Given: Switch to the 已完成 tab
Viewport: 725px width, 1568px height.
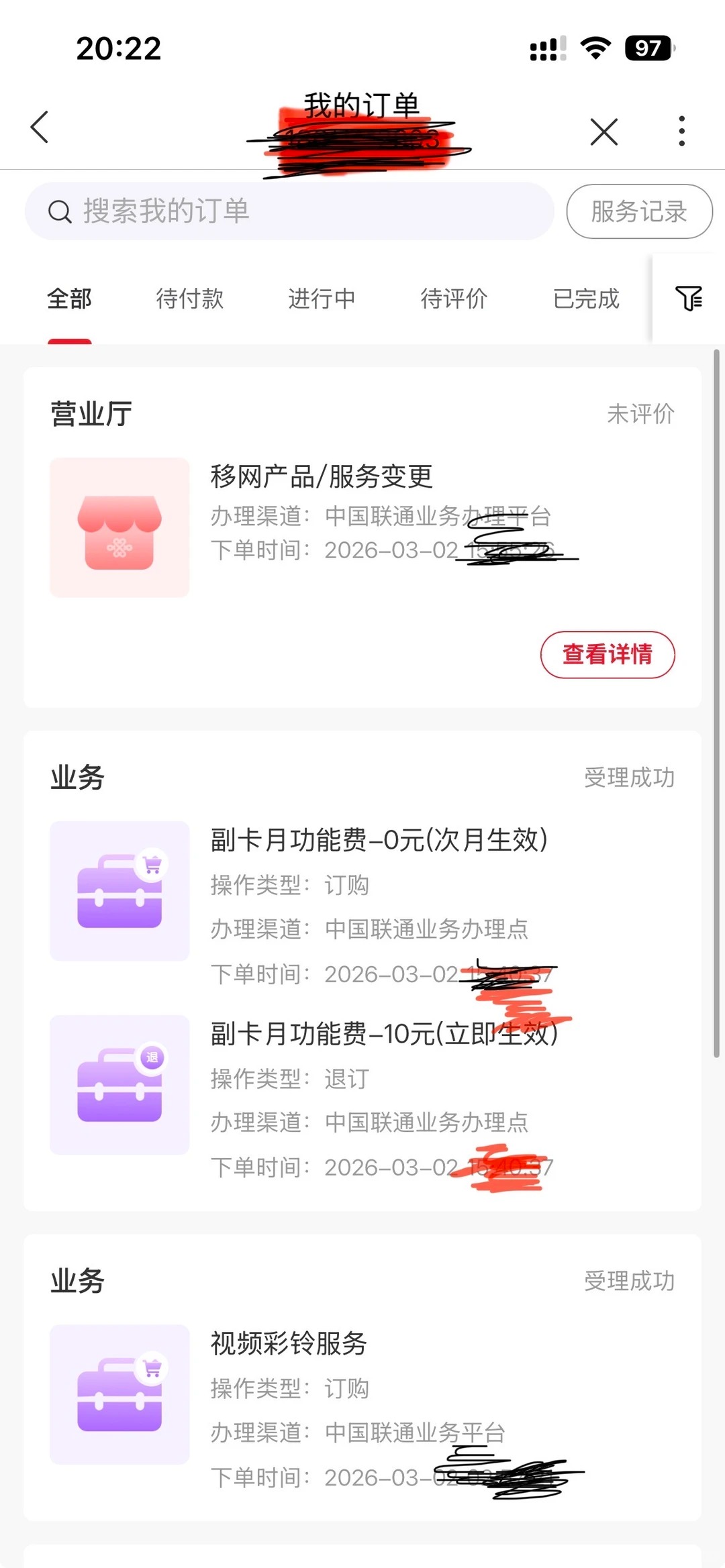Looking at the screenshot, I should 586,299.
